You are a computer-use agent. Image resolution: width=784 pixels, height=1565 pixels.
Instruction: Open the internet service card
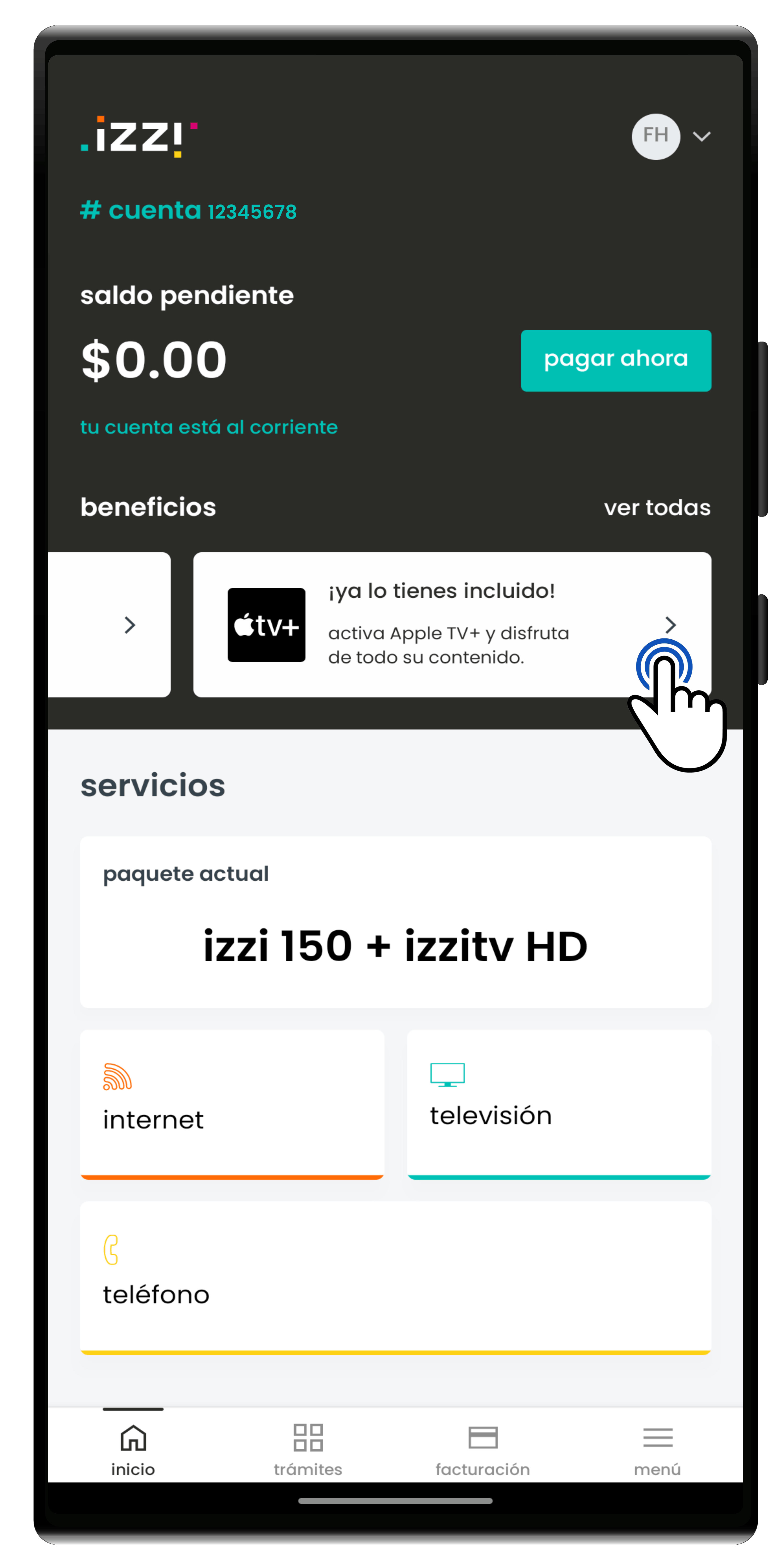(232, 1103)
